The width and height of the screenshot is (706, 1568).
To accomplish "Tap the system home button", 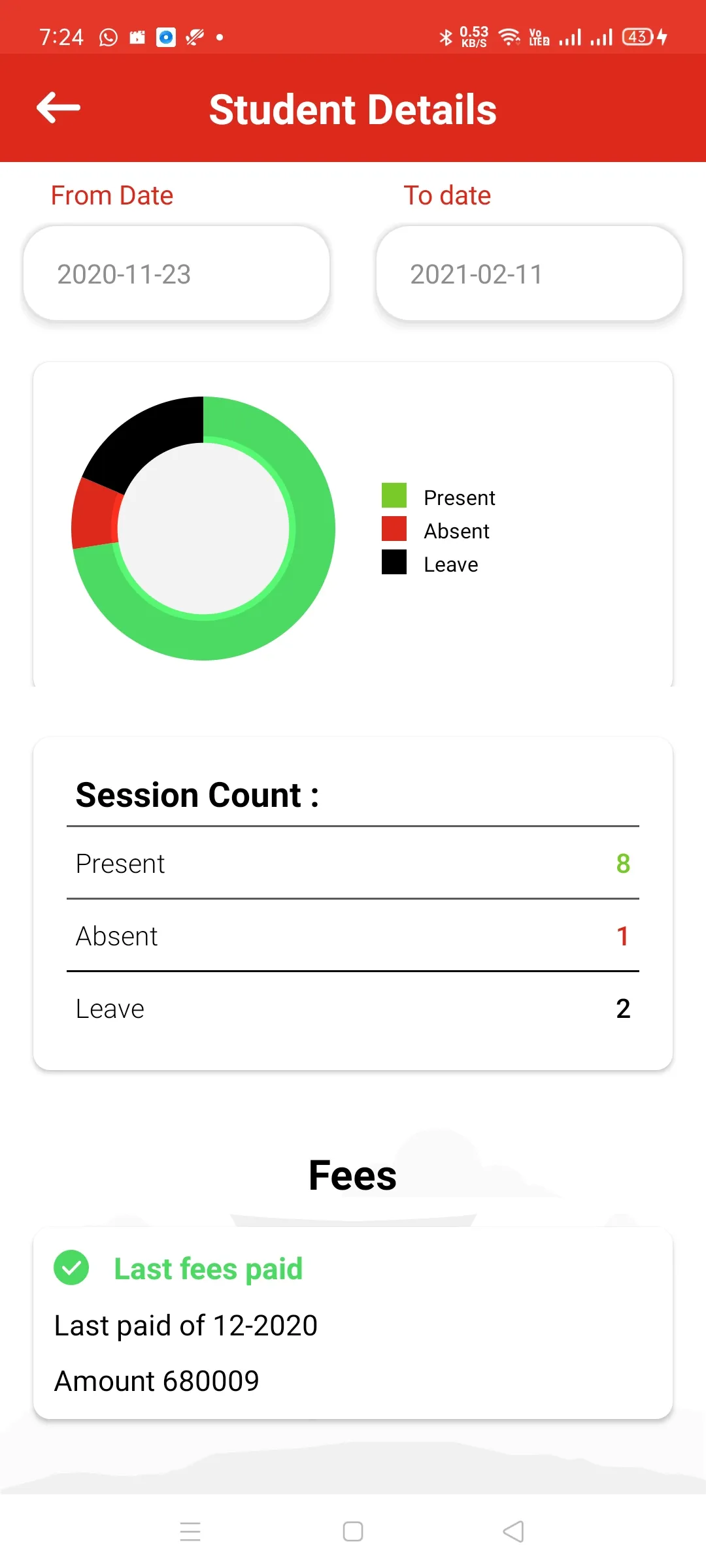I will pyautogui.click(x=353, y=1531).
